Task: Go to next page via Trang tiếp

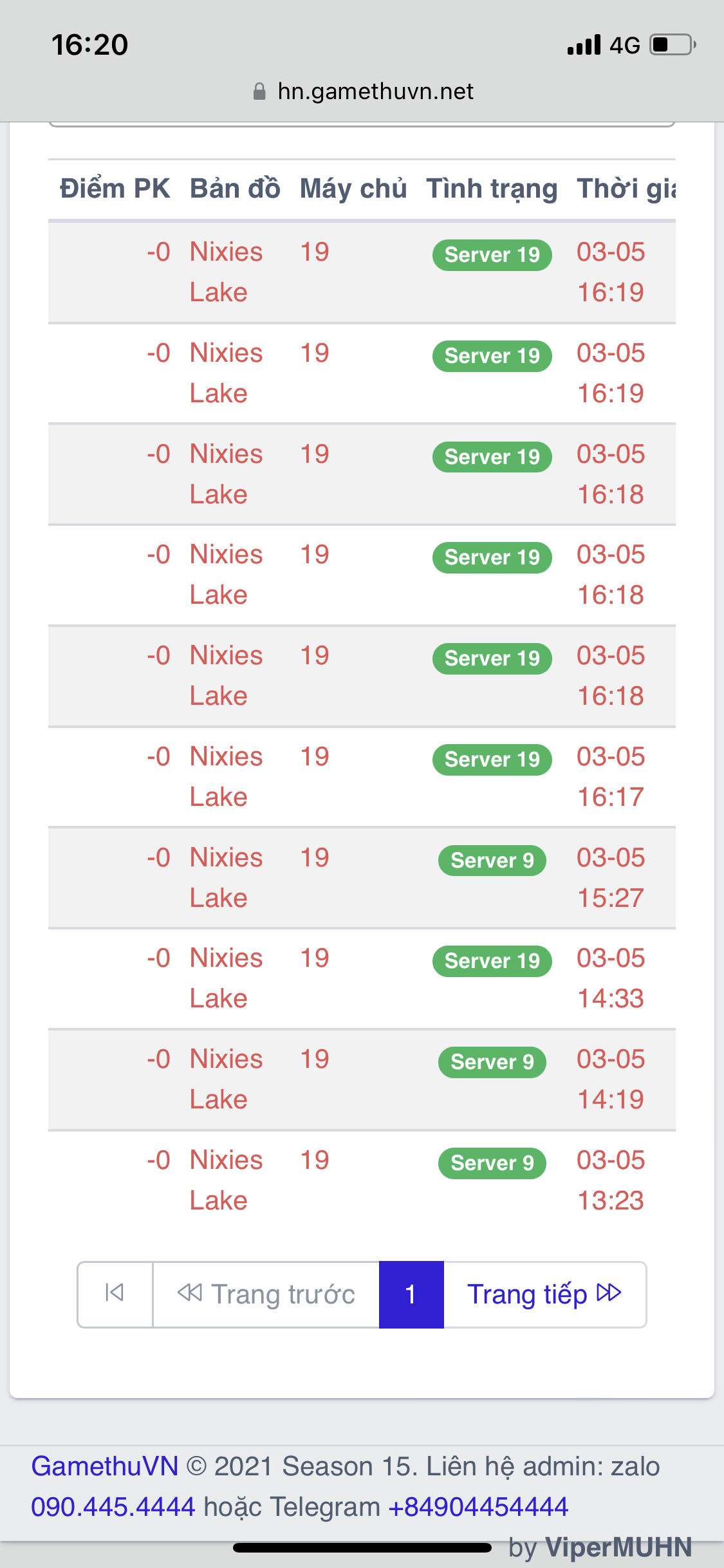Action: click(544, 1294)
